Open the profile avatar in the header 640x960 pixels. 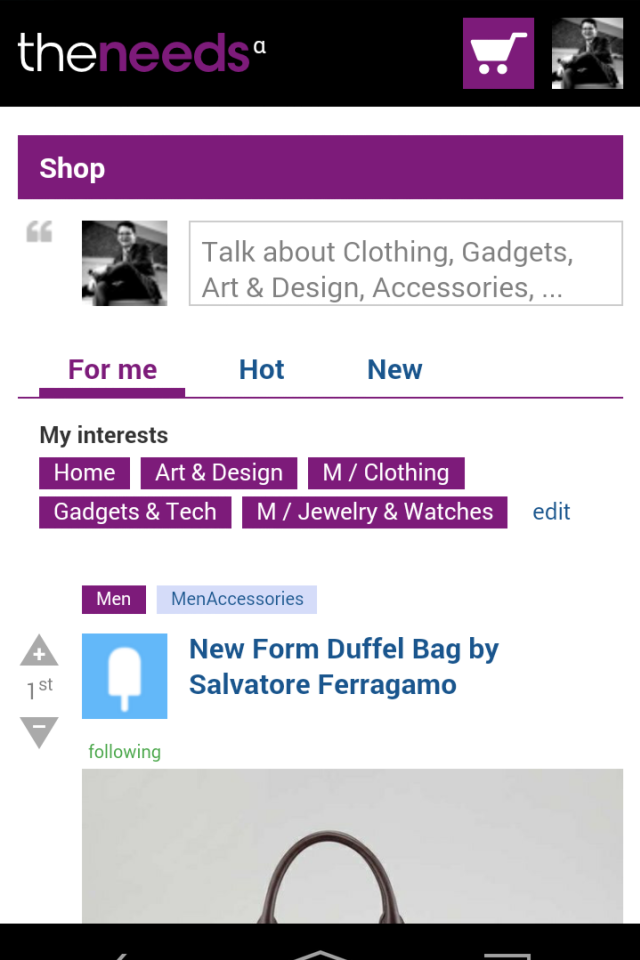click(587, 53)
